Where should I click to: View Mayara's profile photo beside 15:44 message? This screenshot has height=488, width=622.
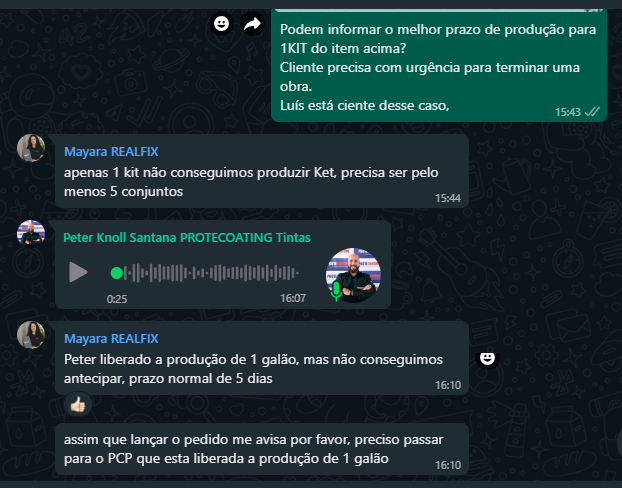(31, 148)
